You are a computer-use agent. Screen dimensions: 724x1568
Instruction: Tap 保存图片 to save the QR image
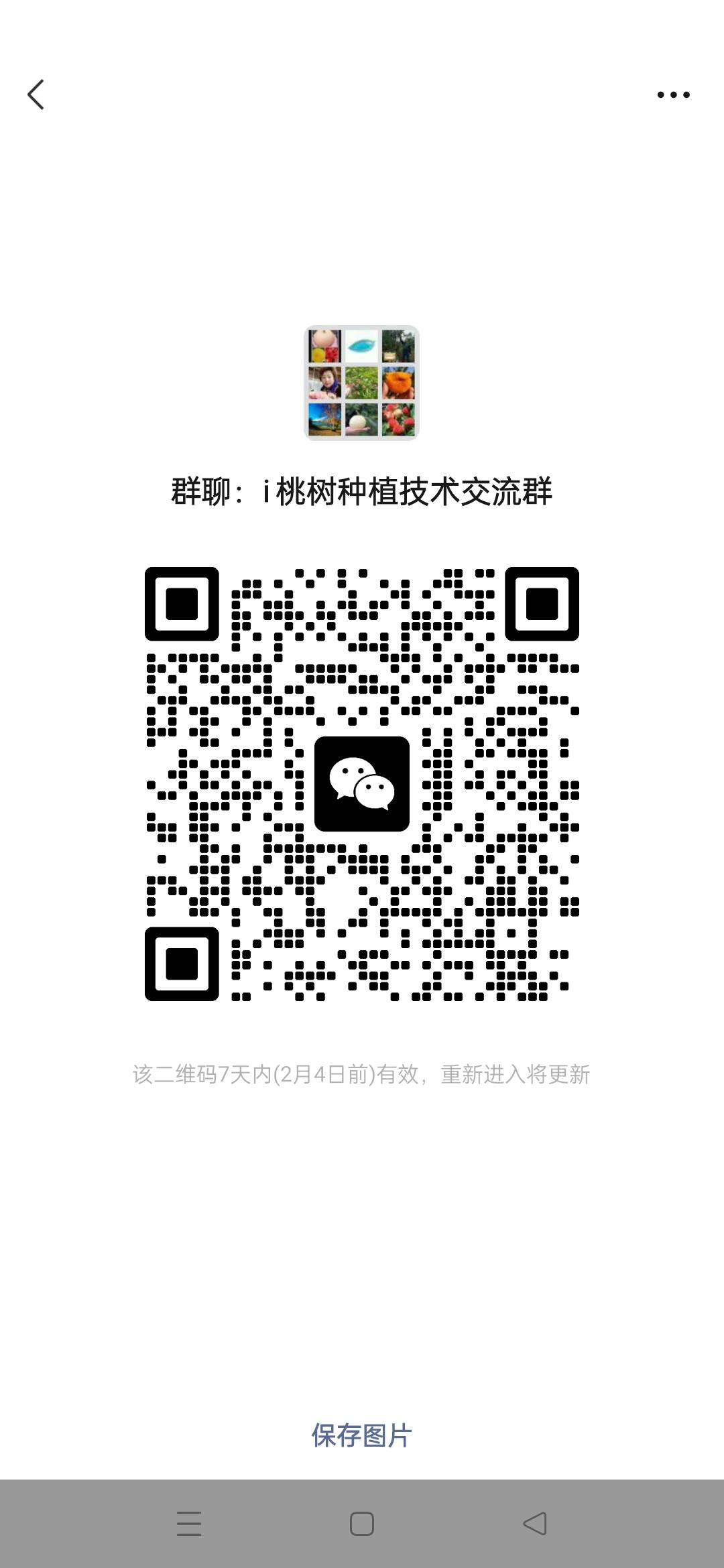(x=361, y=1435)
